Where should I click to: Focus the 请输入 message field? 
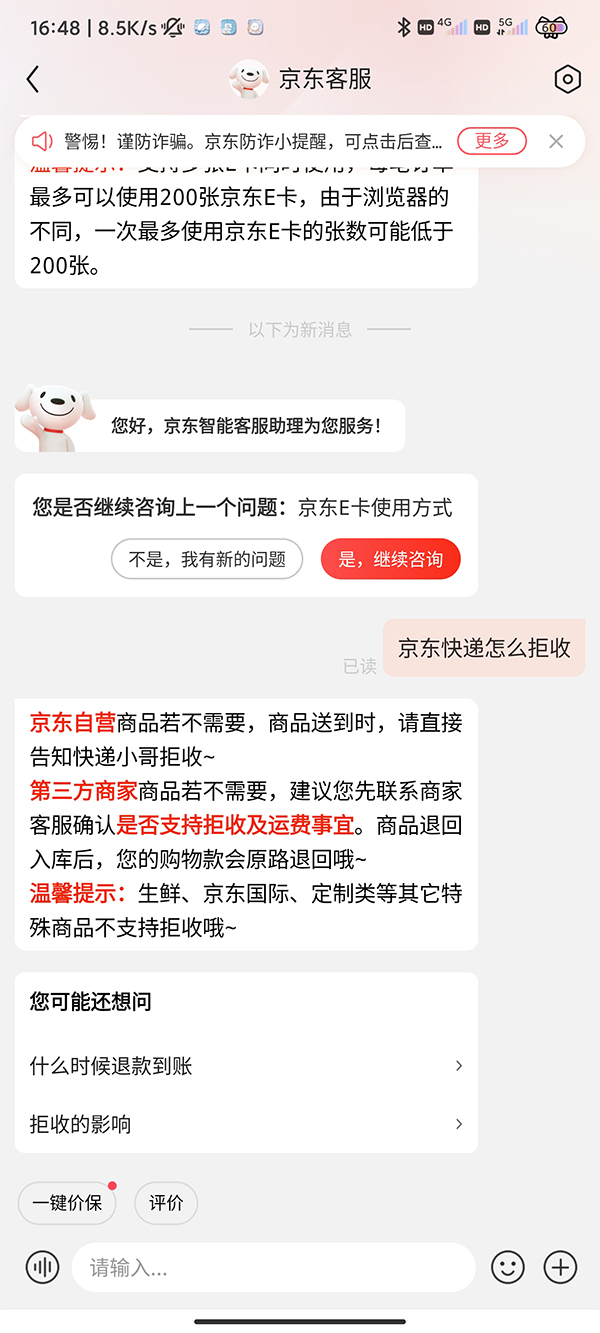[272, 1268]
